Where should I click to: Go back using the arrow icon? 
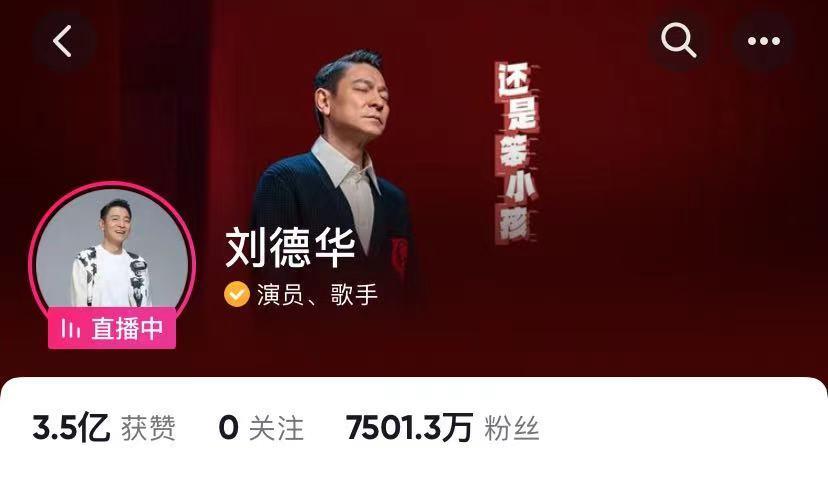pyautogui.click(x=63, y=42)
